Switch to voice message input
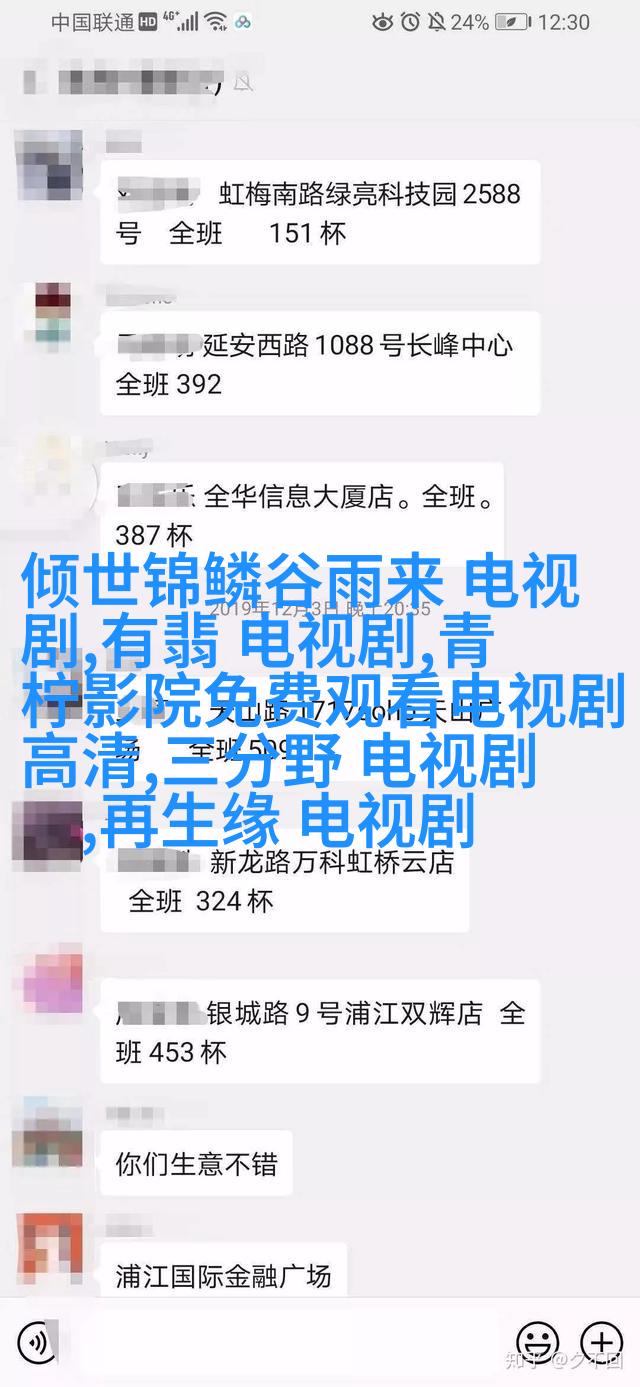The width and height of the screenshot is (640, 1387). (37, 1341)
